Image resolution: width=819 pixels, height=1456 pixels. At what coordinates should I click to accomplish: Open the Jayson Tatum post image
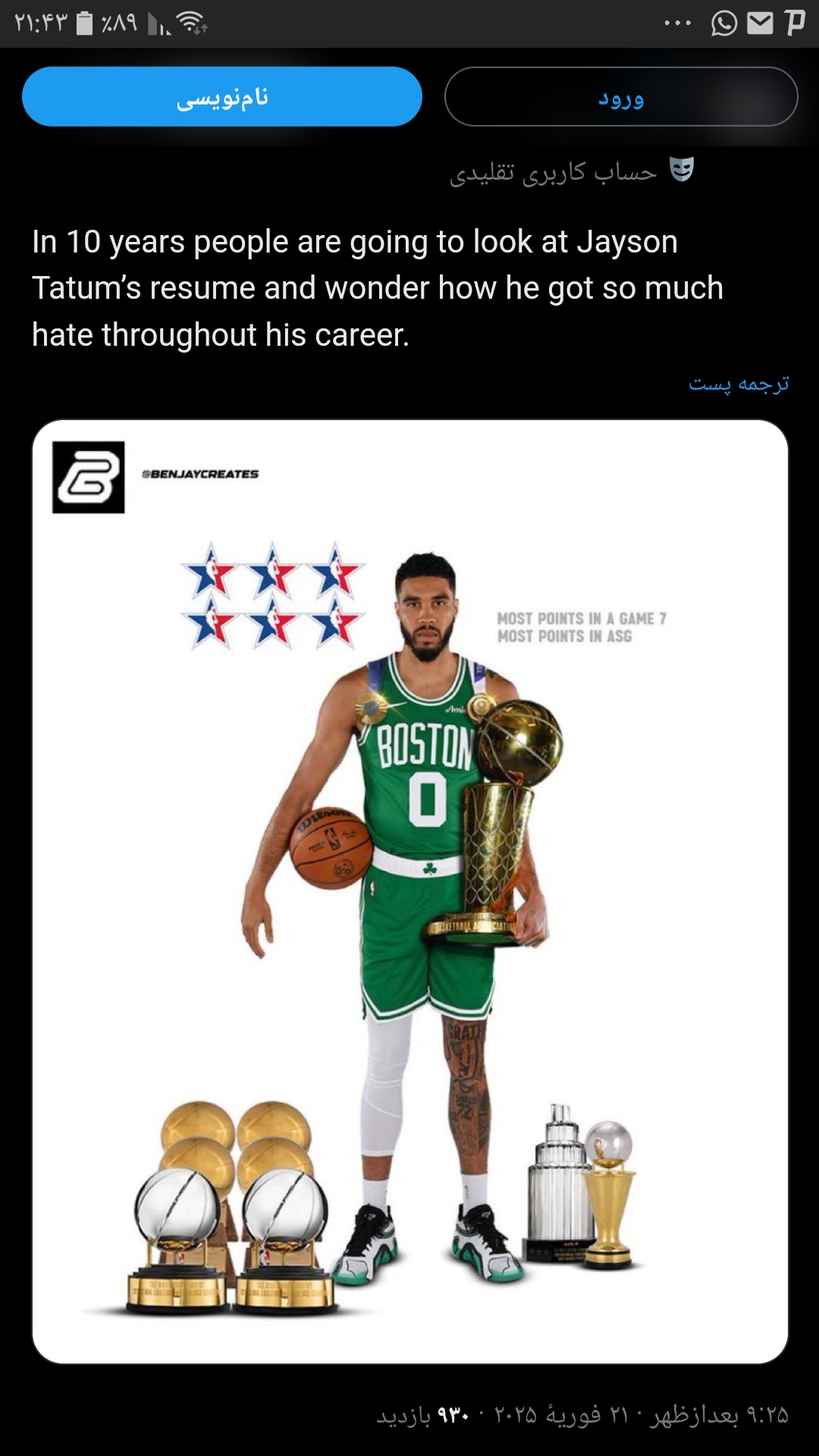tap(409, 891)
